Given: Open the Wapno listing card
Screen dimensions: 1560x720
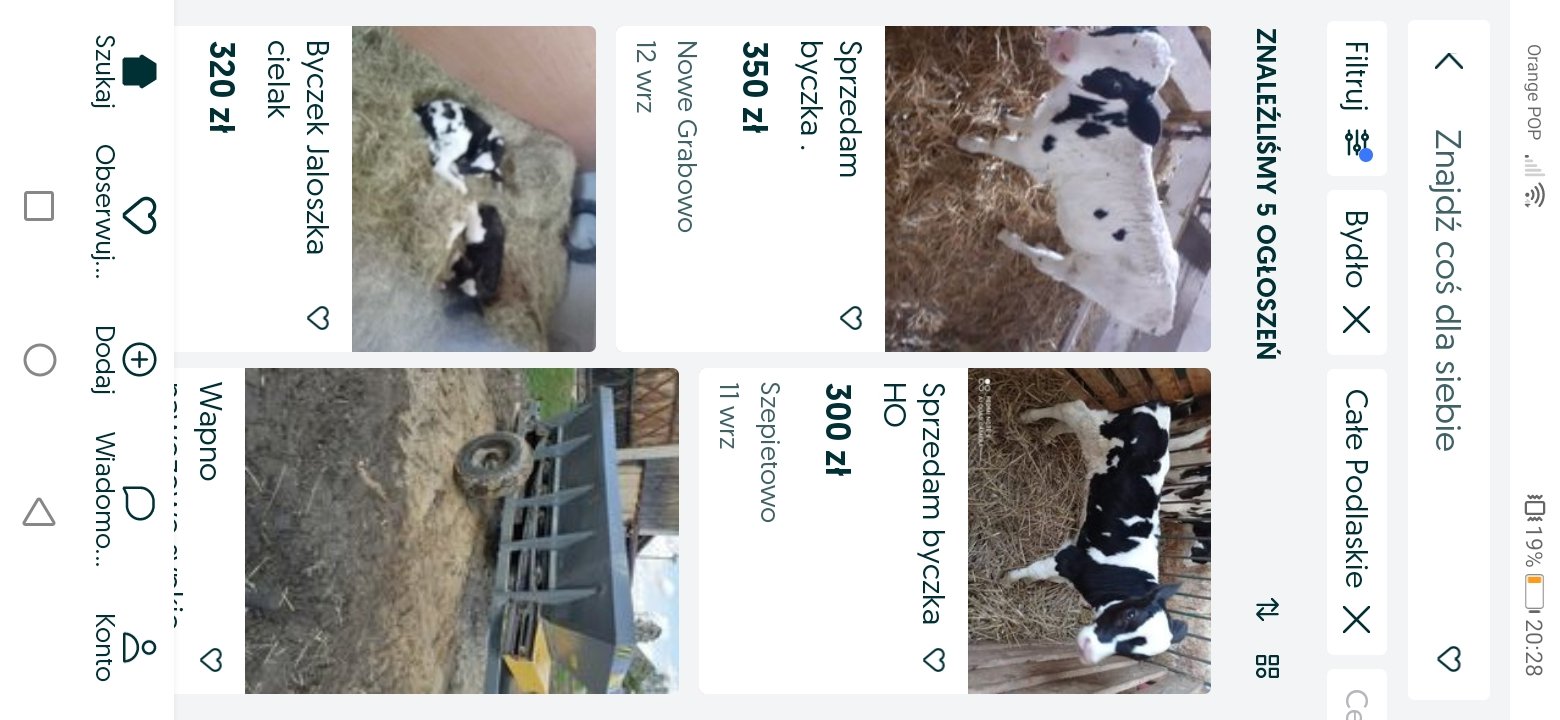Looking at the screenshot, I should (x=460, y=530).
